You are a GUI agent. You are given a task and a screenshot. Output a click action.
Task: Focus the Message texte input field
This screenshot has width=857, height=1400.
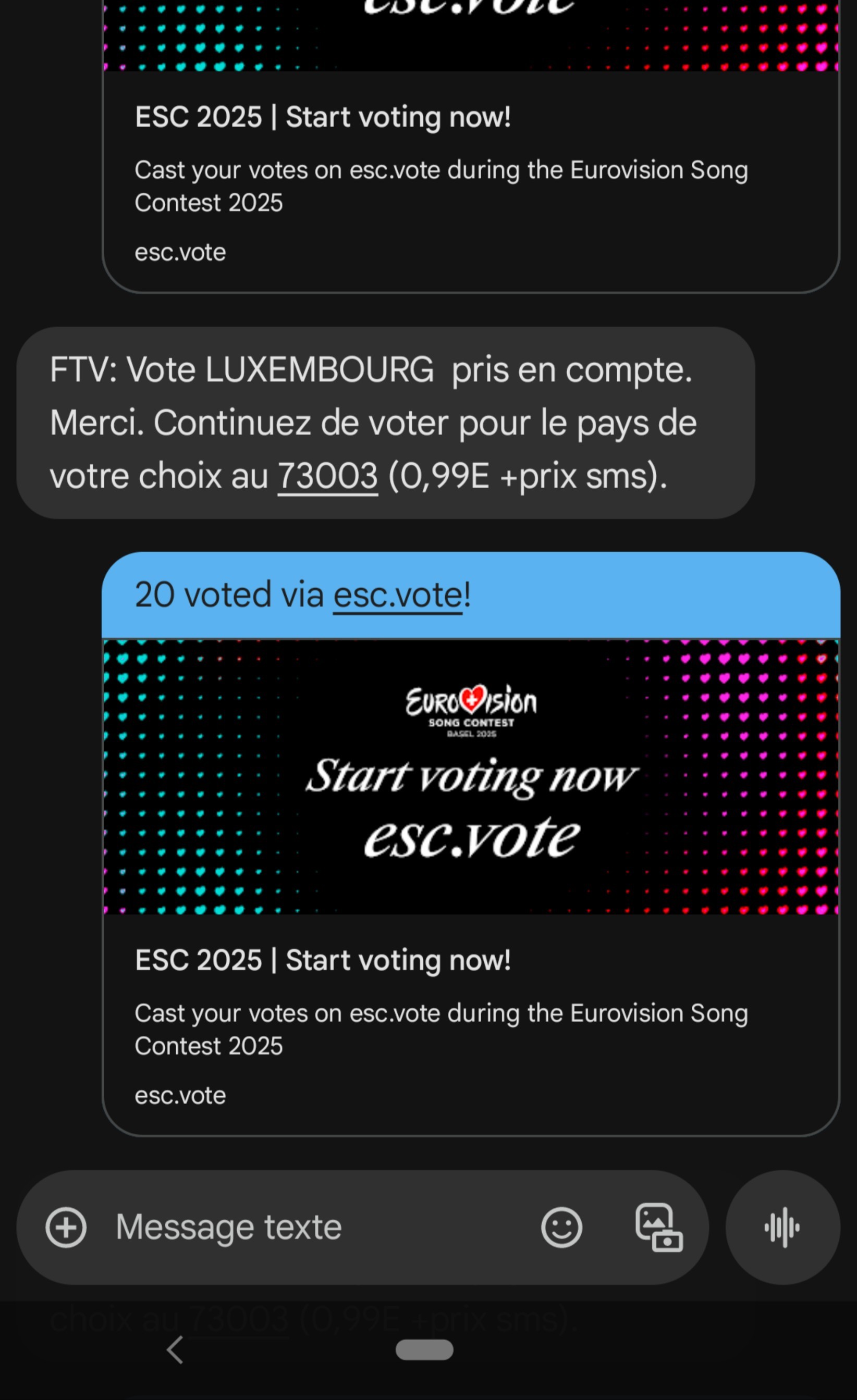[x=319, y=1227]
